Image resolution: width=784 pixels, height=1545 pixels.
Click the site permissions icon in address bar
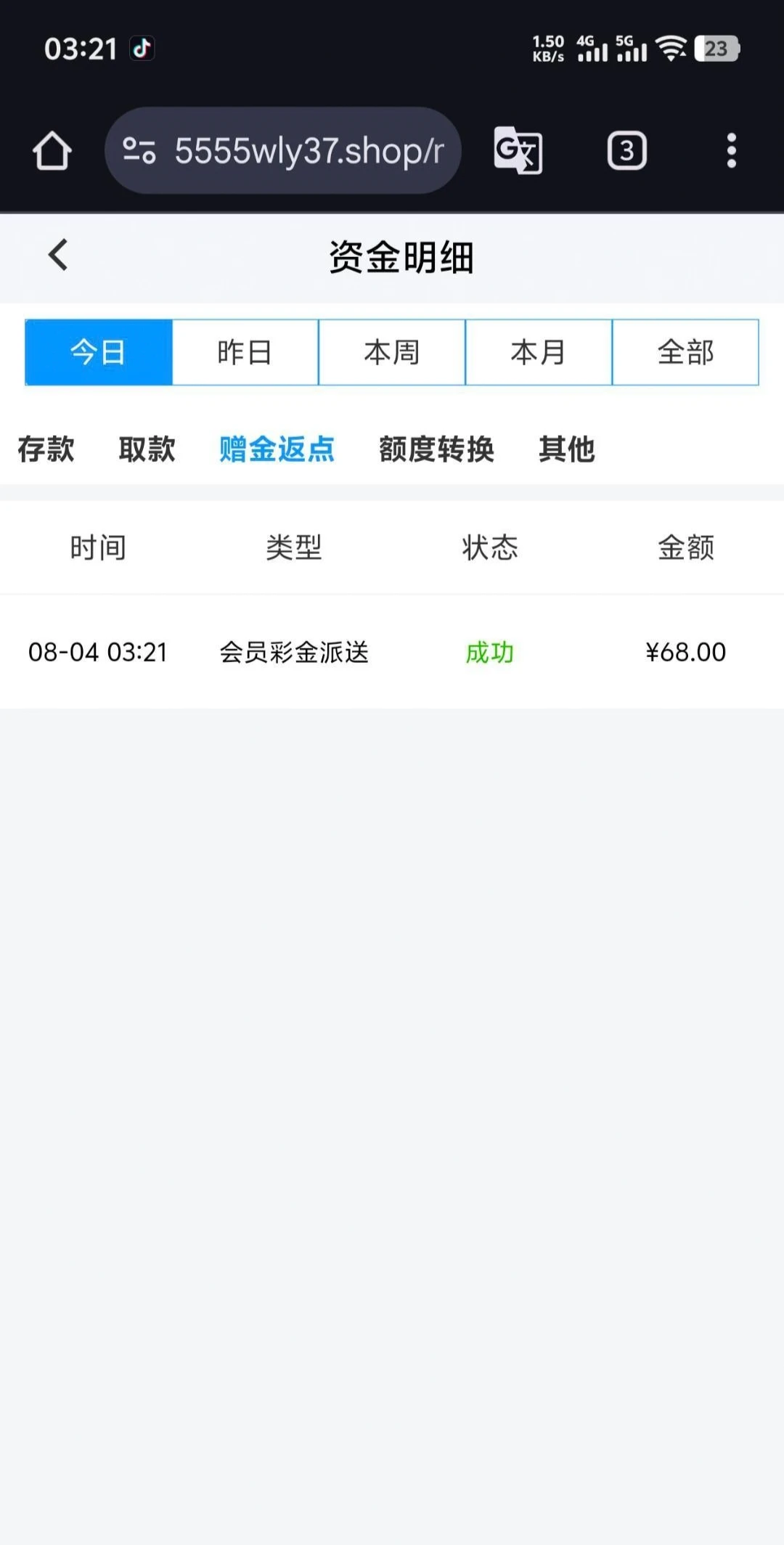pos(140,151)
